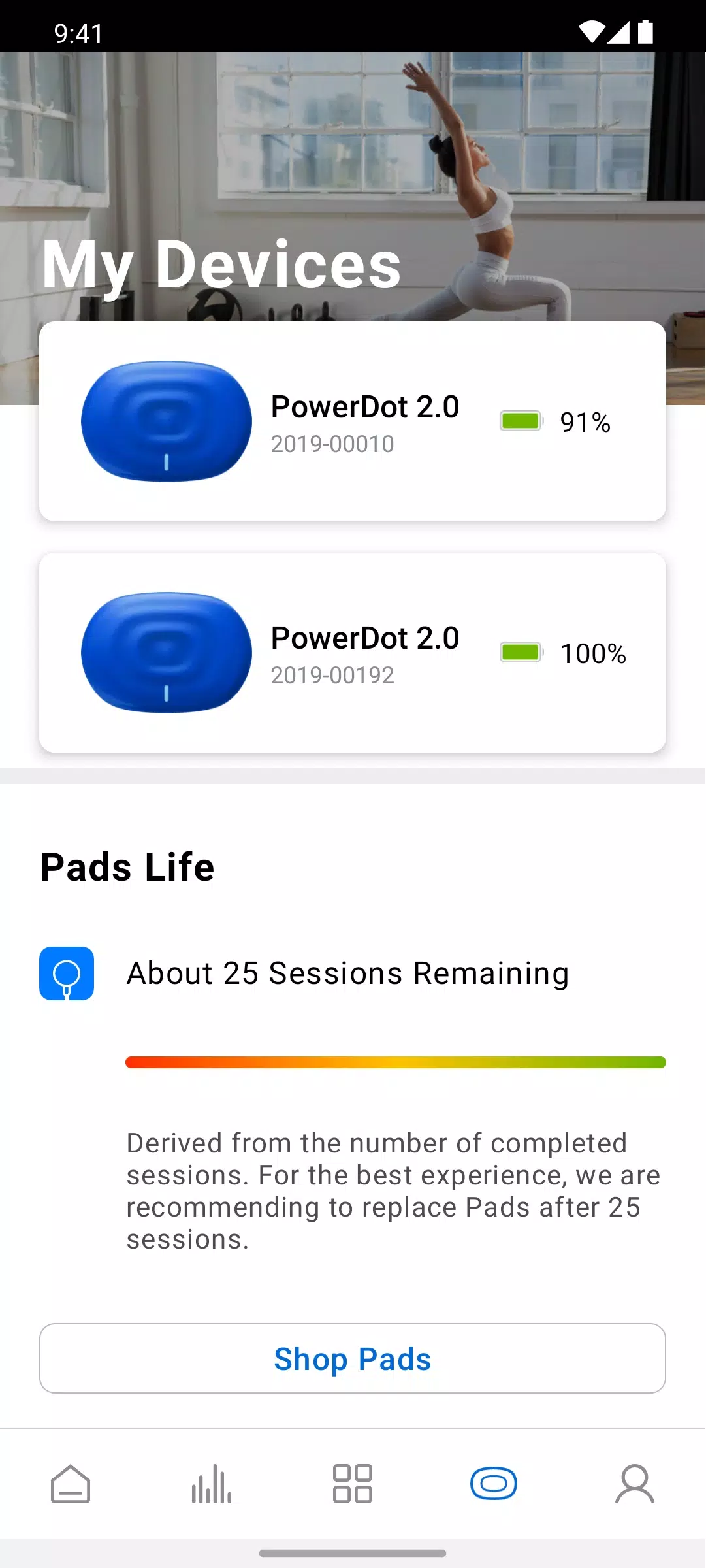Select the devices tab in bottom navigation
706x1568 pixels.
coord(494,1484)
